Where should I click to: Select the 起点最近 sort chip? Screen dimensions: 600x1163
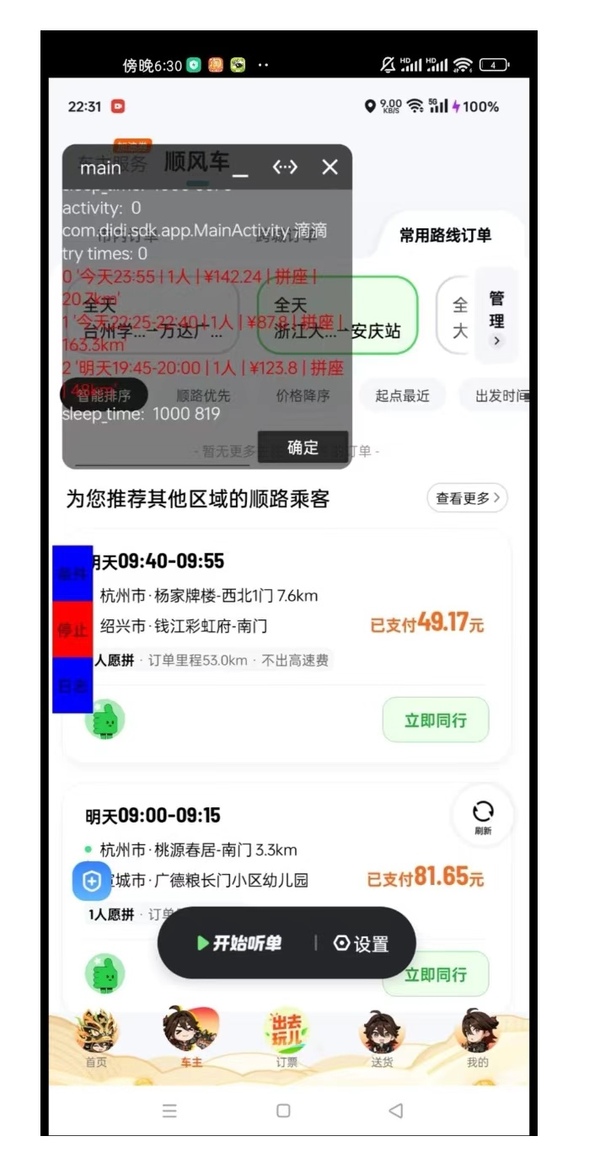click(x=402, y=395)
